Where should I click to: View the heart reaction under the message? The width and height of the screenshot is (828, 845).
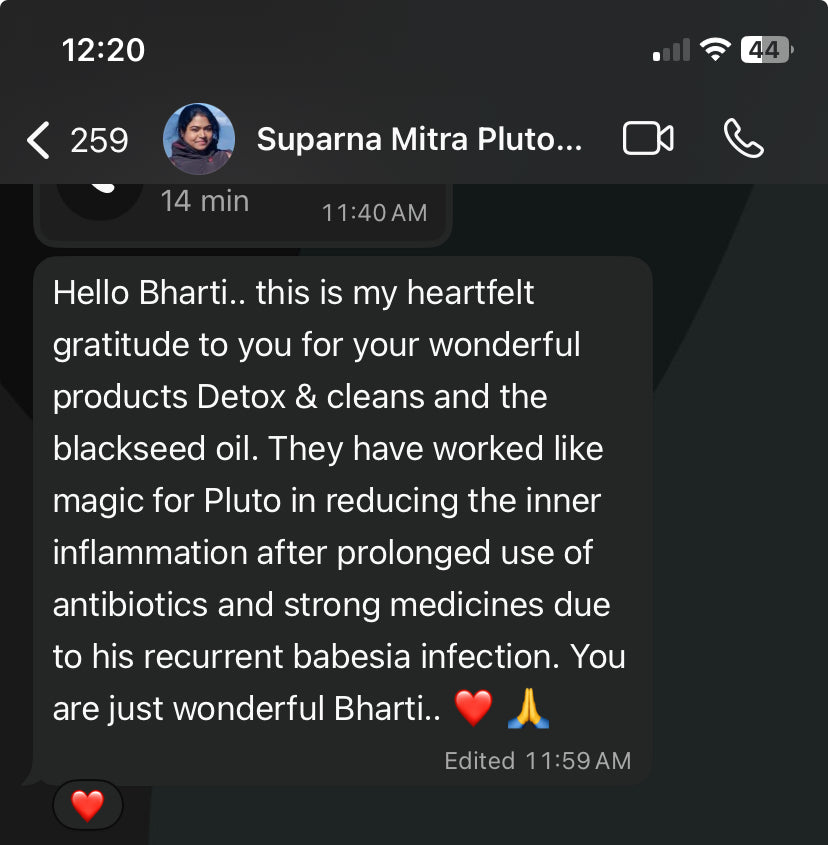click(88, 805)
